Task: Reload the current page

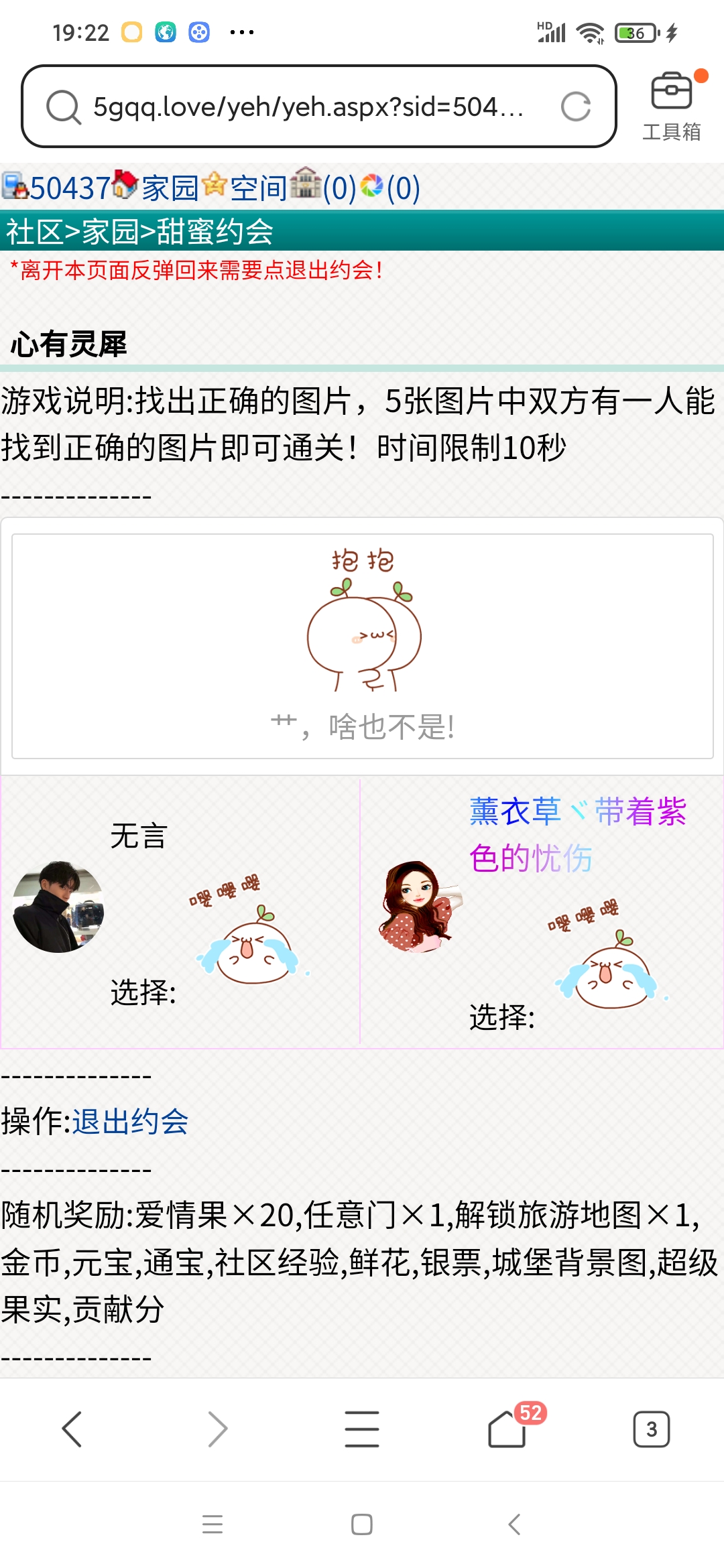Action: coord(575,107)
